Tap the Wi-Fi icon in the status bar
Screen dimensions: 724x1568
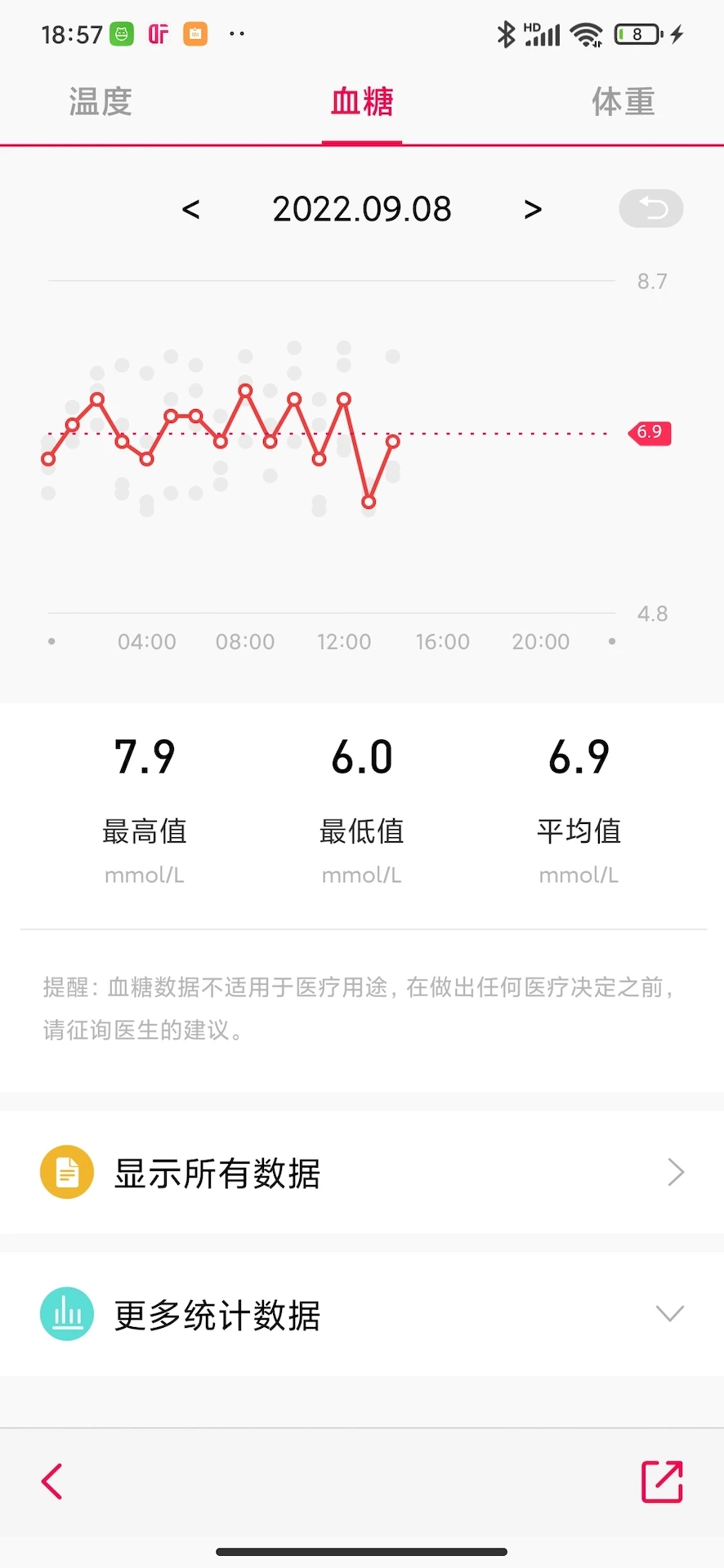pyautogui.click(x=585, y=33)
